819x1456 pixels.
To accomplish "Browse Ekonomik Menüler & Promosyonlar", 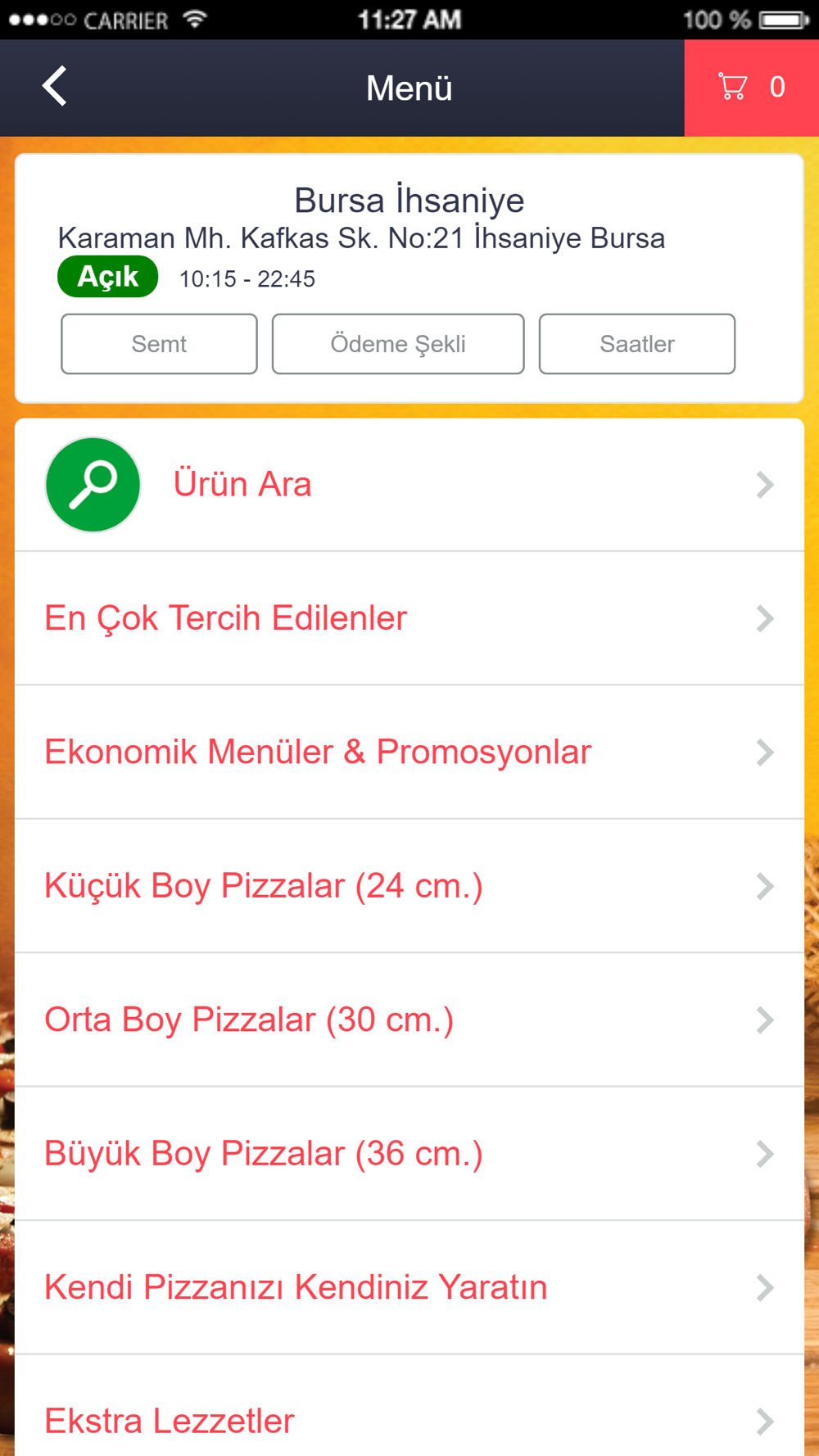I will 409,752.
